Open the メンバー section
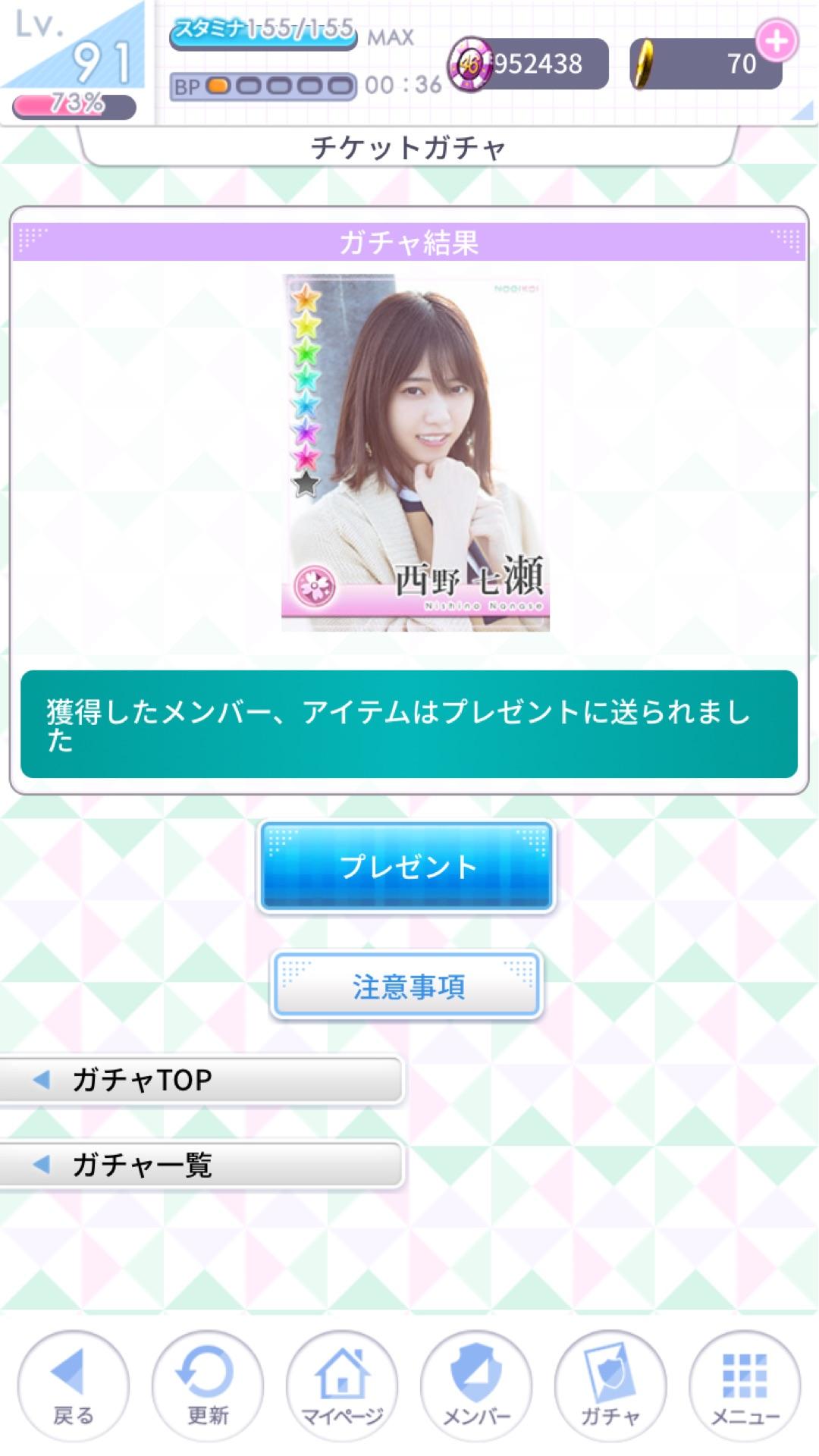 [476, 1386]
